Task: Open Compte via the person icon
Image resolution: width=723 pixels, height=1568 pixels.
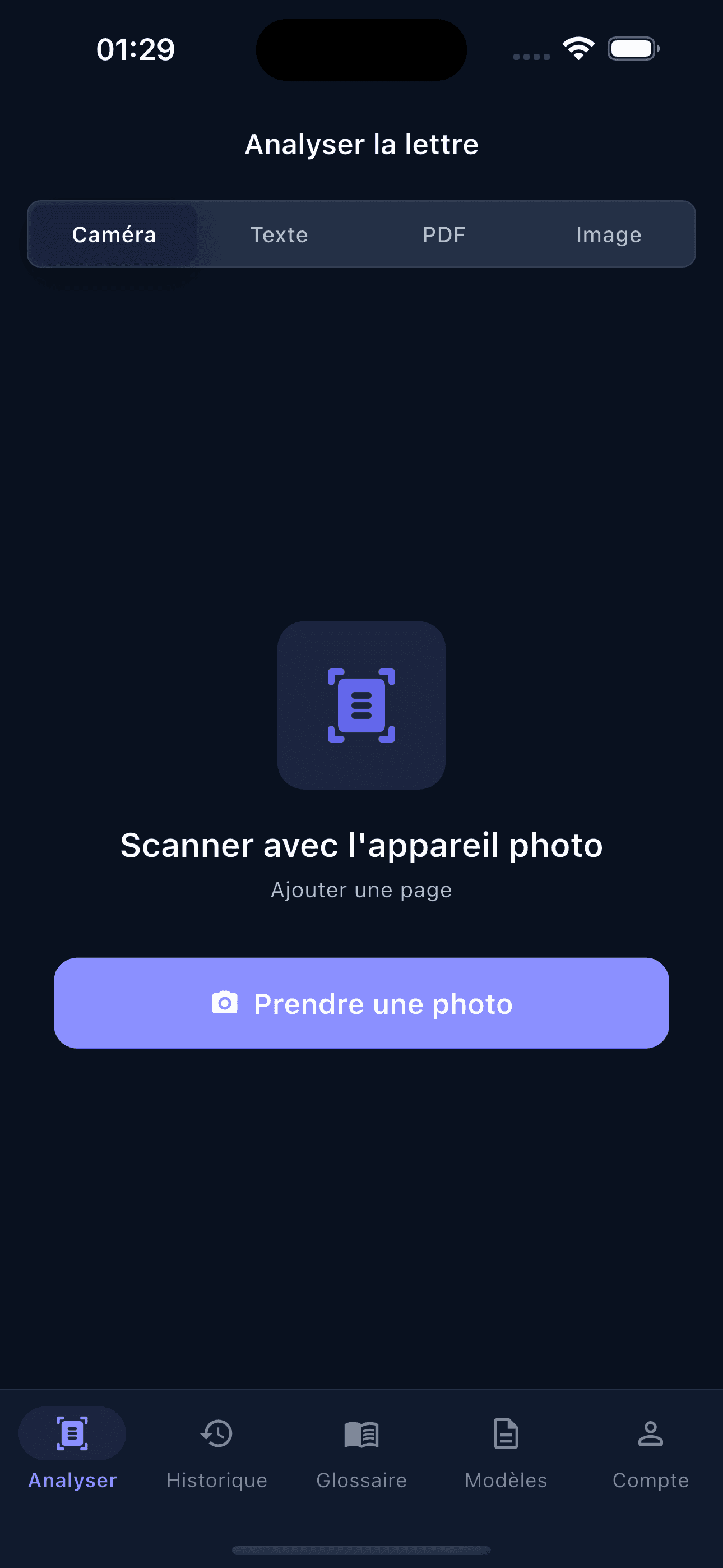Action: (x=651, y=1435)
